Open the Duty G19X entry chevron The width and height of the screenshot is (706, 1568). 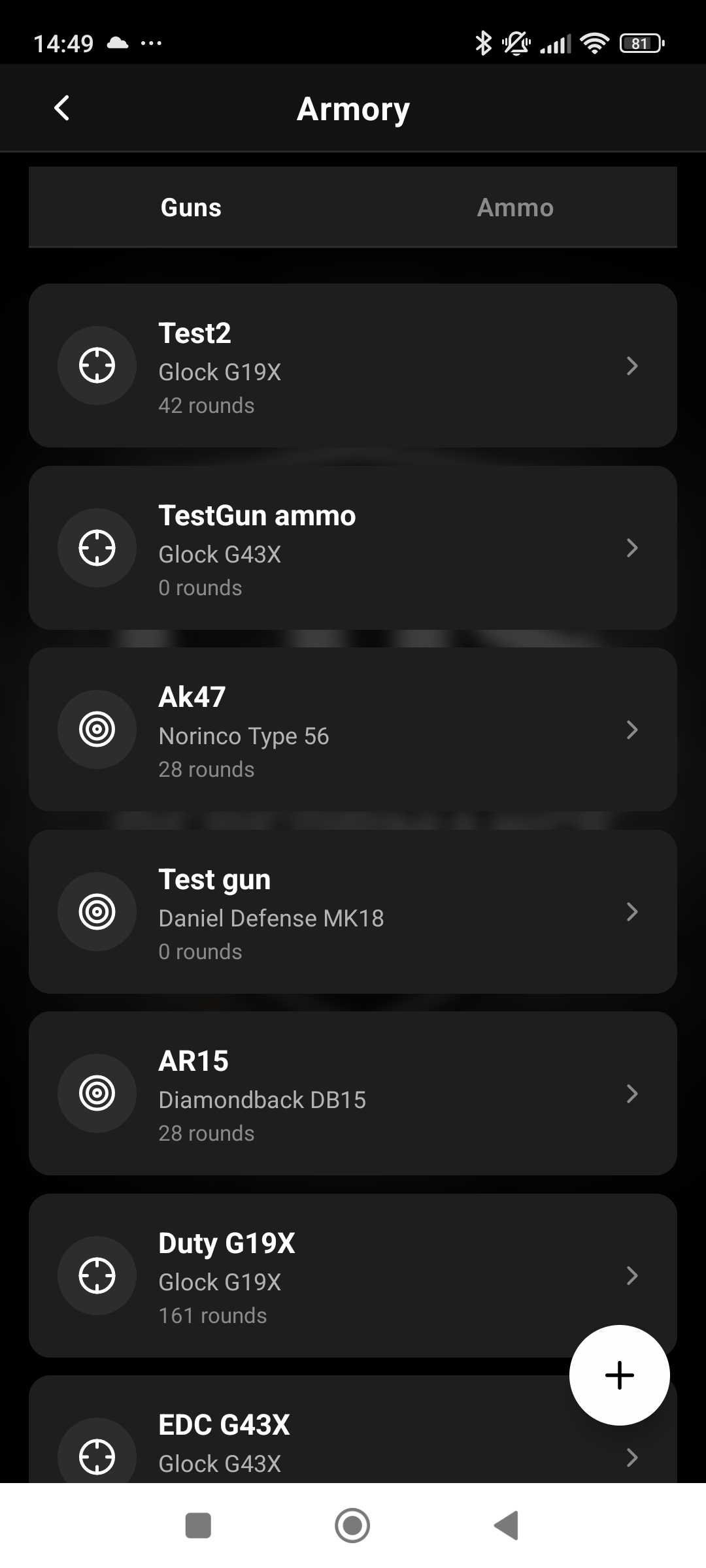[632, 1275]
